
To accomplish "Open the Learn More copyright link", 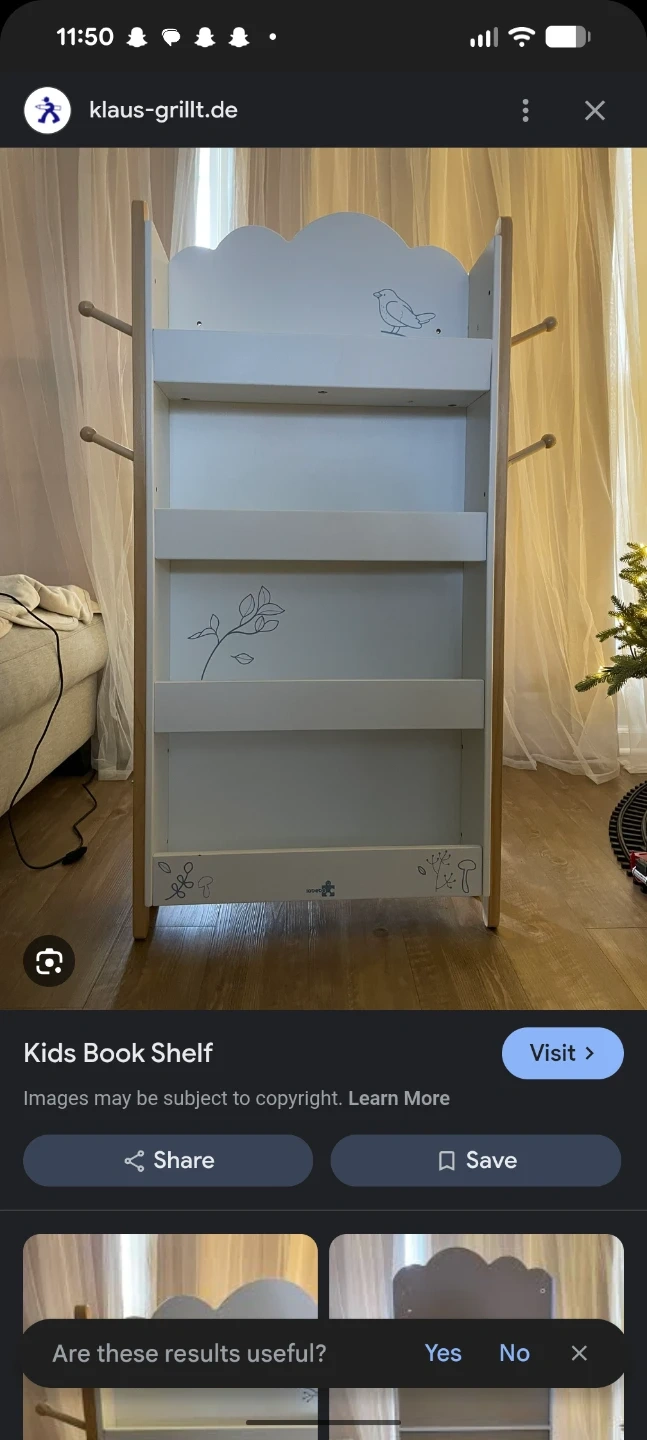I will pos(399,1098).
